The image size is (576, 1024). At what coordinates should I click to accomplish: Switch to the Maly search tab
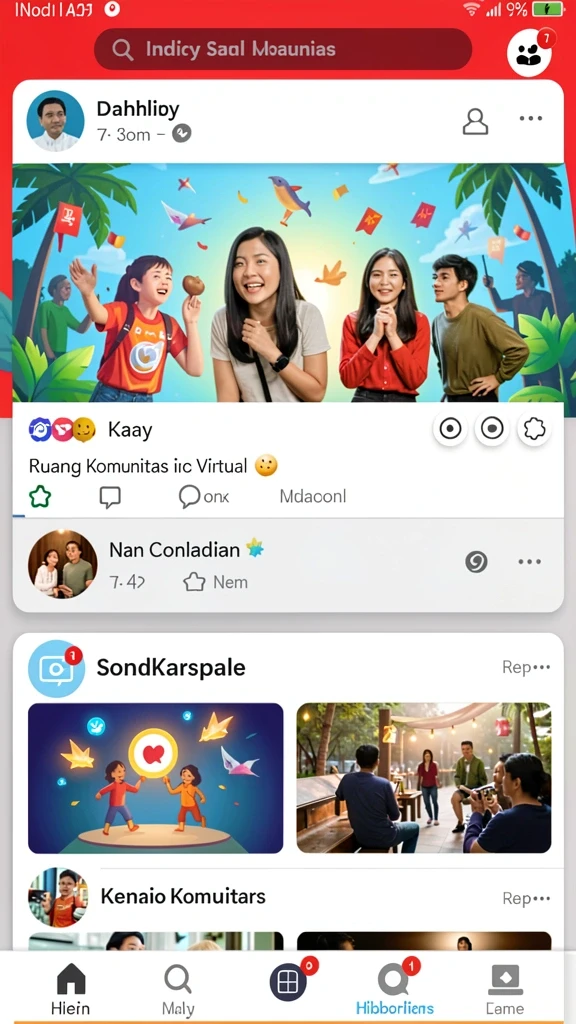[178, 989]
